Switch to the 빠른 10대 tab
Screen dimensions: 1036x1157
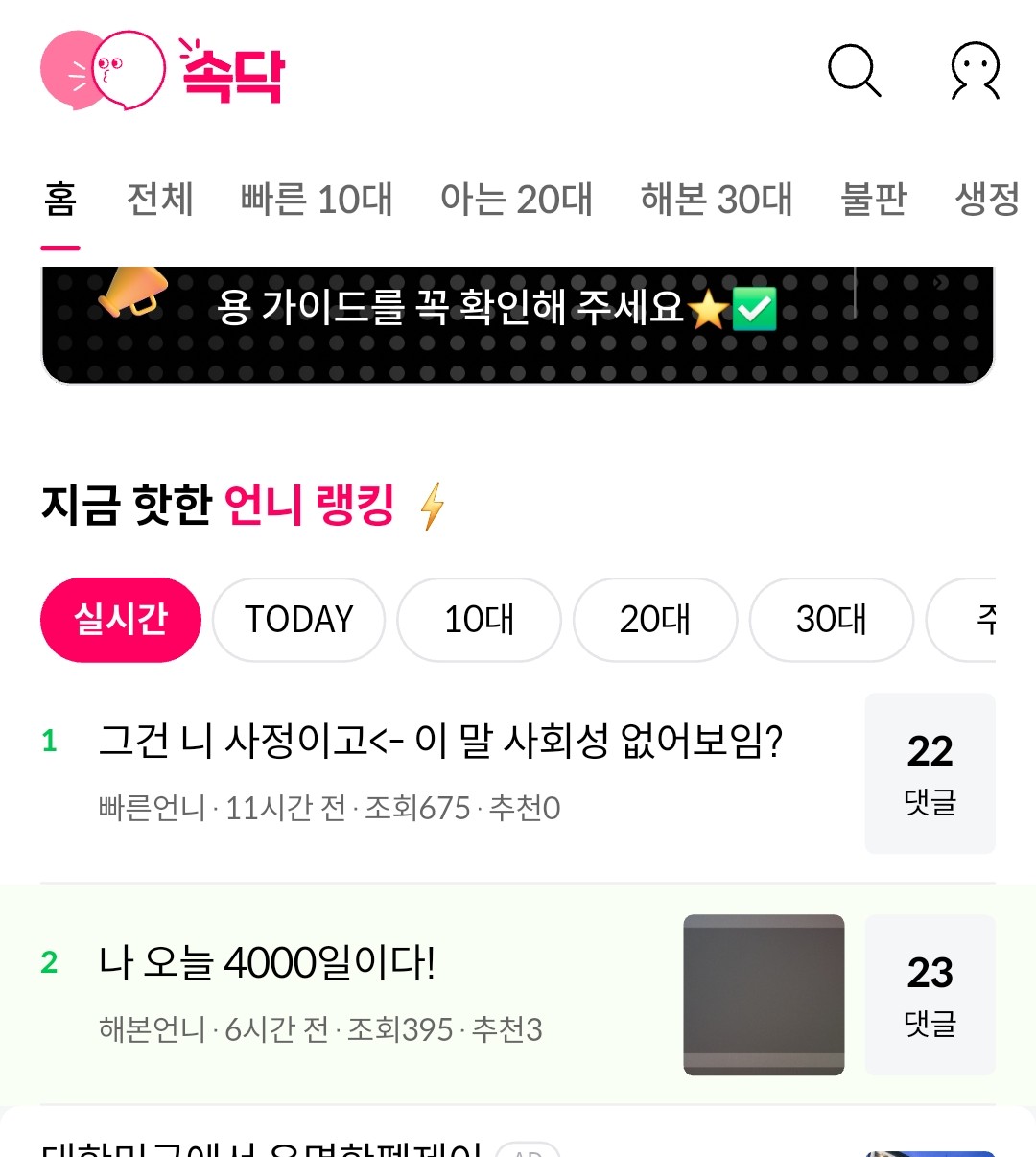coord(317,200)
